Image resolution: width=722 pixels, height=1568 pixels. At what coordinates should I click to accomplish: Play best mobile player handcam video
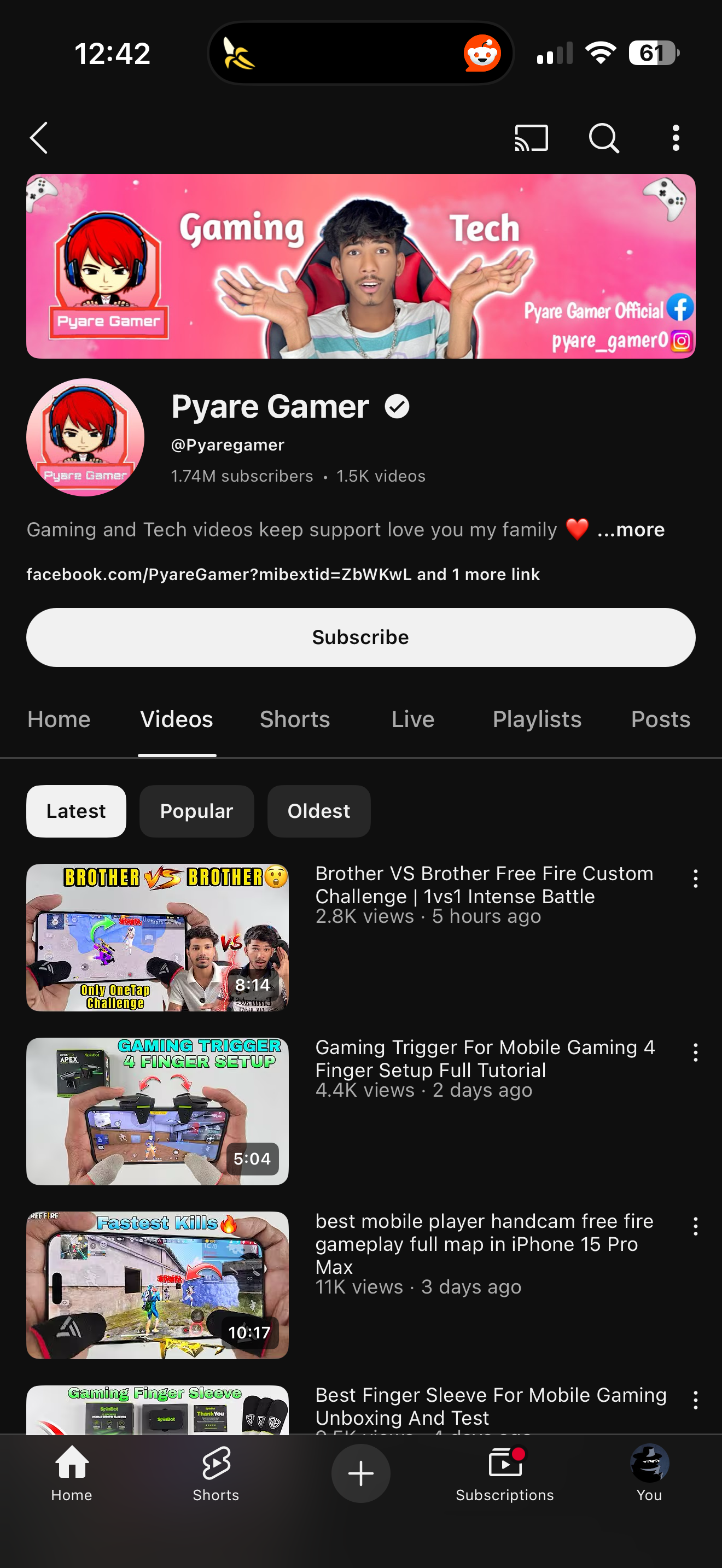(157, 1284)
